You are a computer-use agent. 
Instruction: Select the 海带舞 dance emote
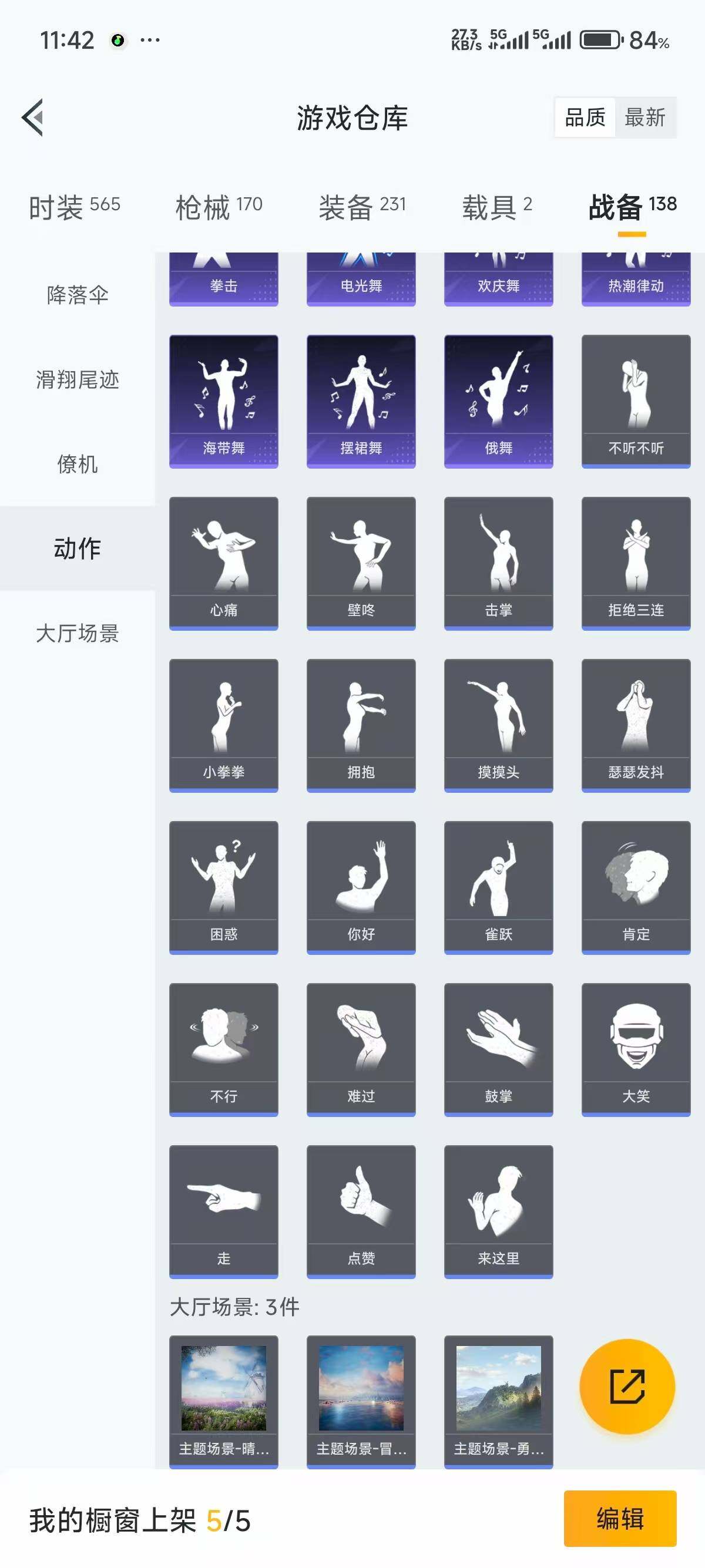tap(223, 399)
